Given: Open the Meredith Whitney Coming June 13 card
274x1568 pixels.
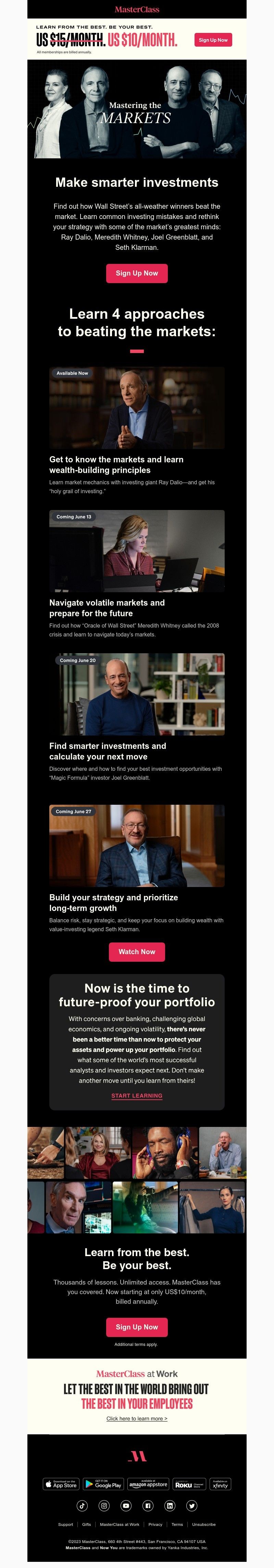Looking at the screenshot, I should pos(137,551).
